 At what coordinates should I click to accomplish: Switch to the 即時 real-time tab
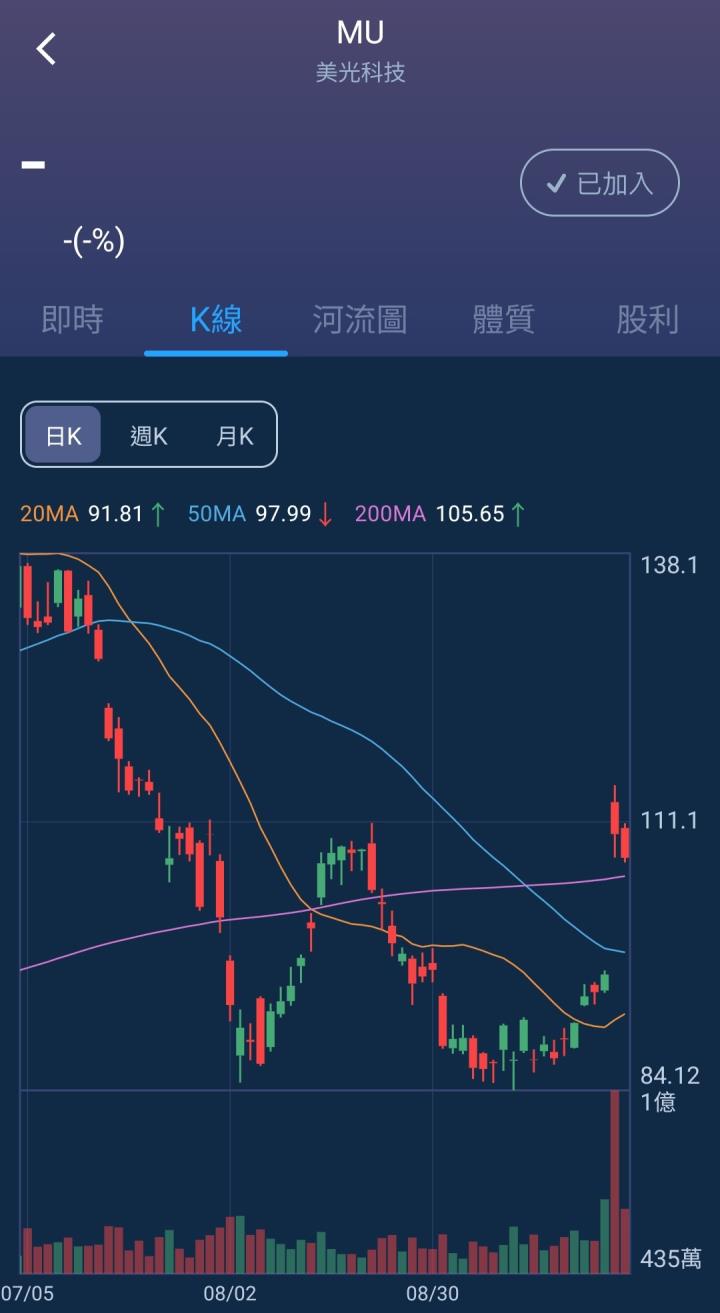(71, 320)
